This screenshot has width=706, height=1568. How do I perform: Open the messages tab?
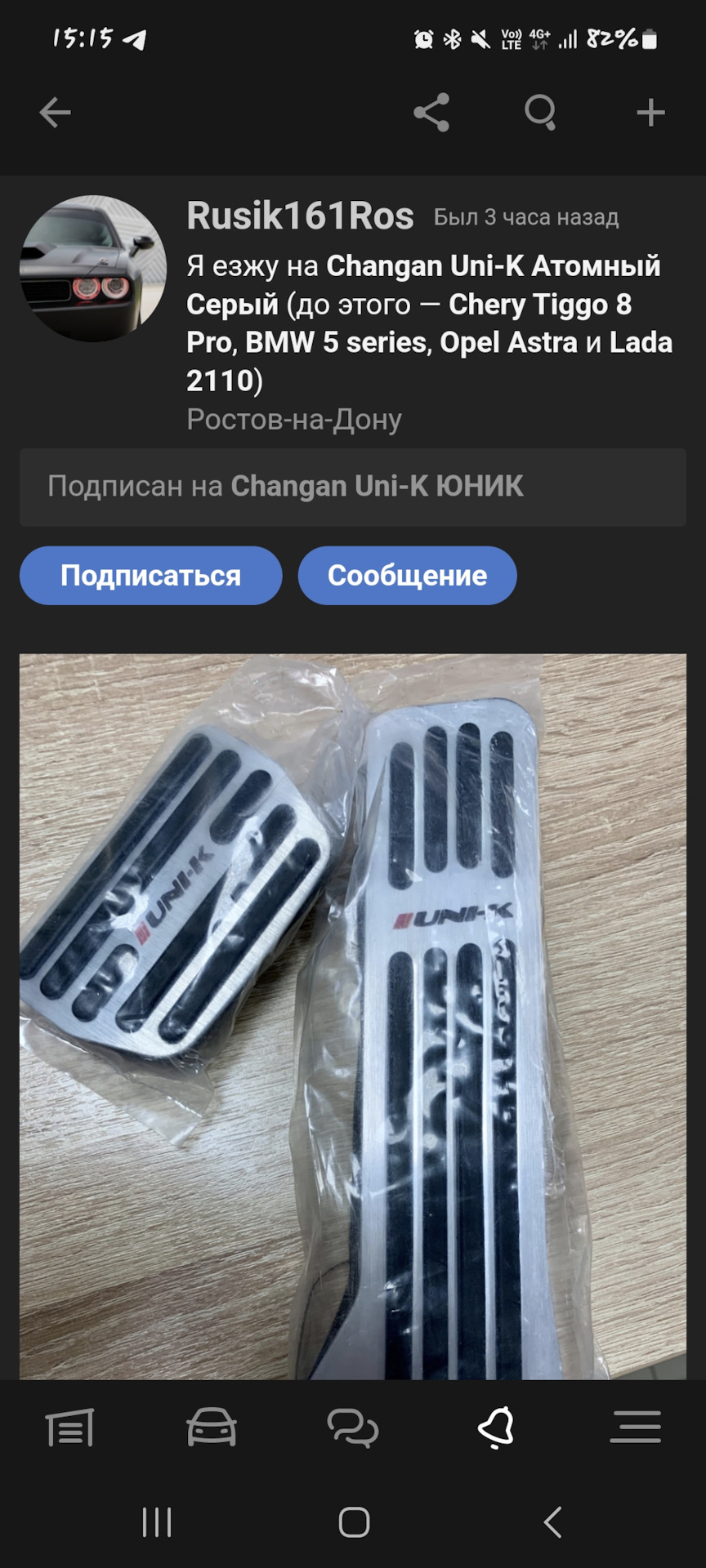(x=352, y=1428)
